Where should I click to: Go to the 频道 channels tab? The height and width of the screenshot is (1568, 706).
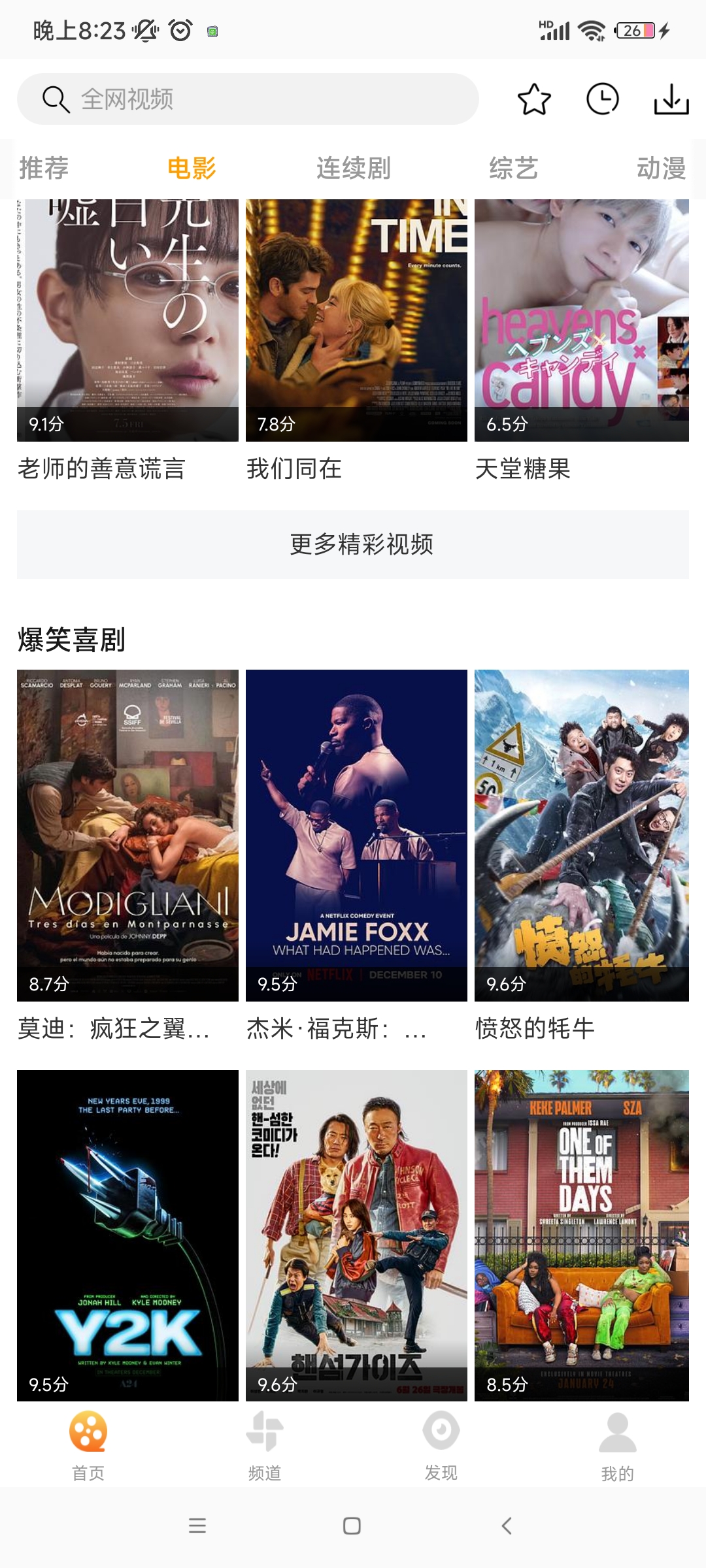265,1445
